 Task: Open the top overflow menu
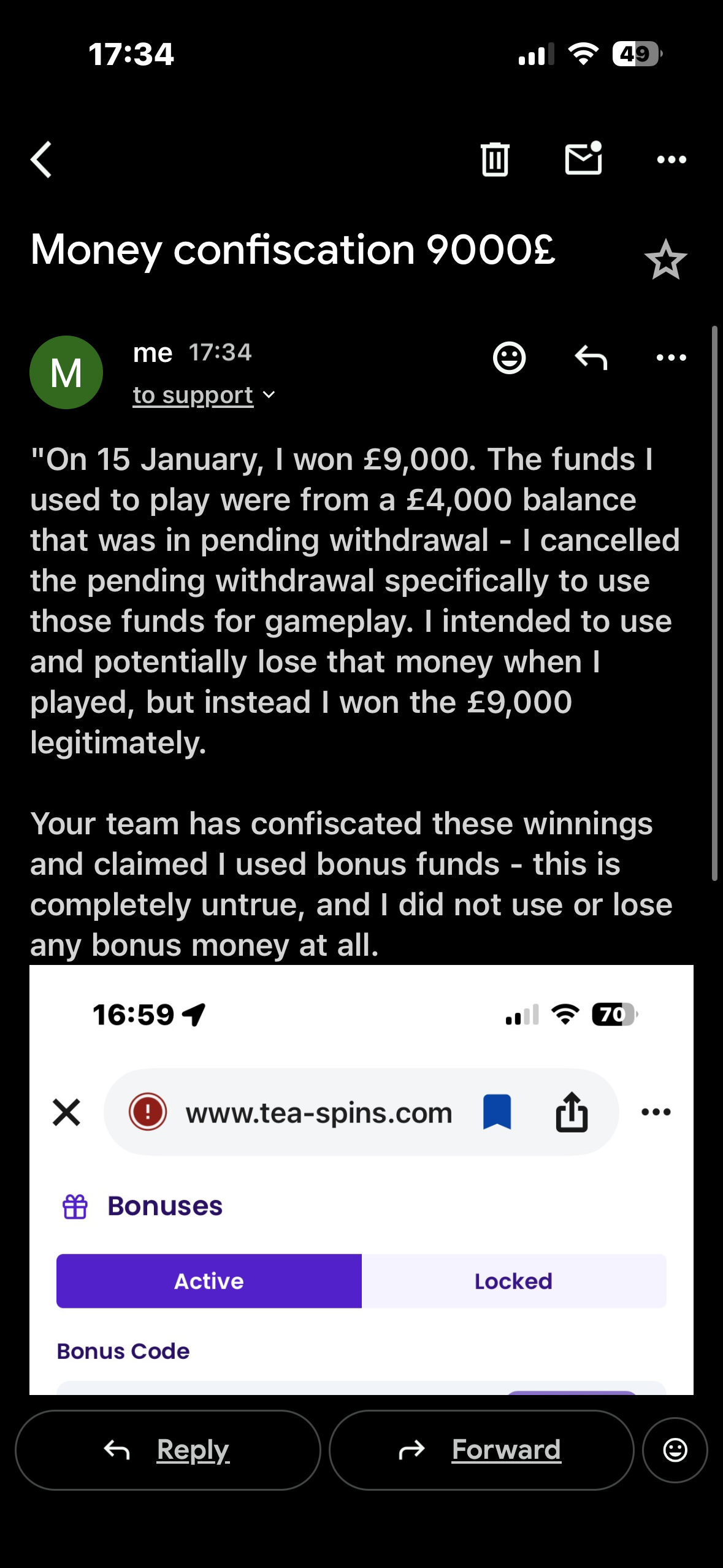click(671, 159)
